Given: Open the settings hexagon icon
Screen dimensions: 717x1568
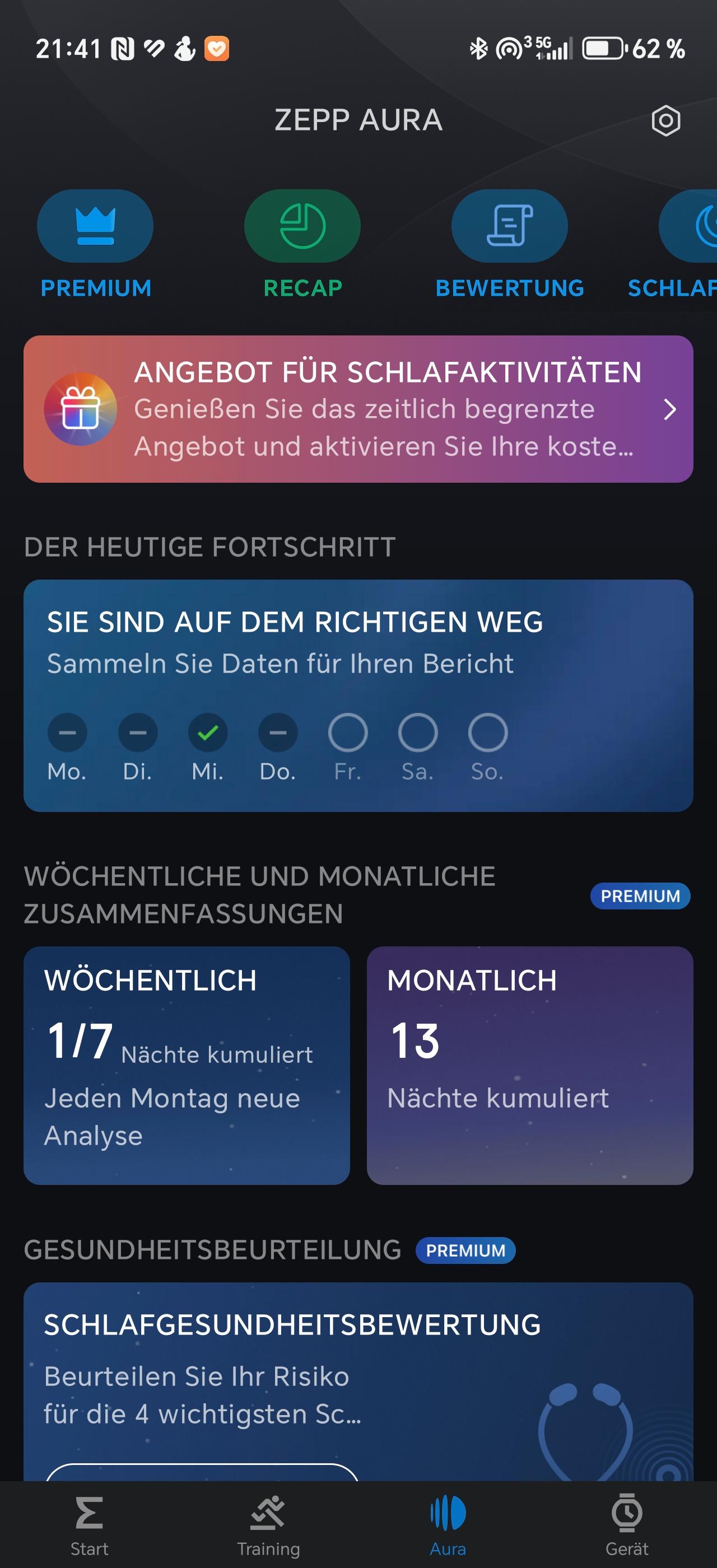Looking at the screenshot, I should pos(665,120).
